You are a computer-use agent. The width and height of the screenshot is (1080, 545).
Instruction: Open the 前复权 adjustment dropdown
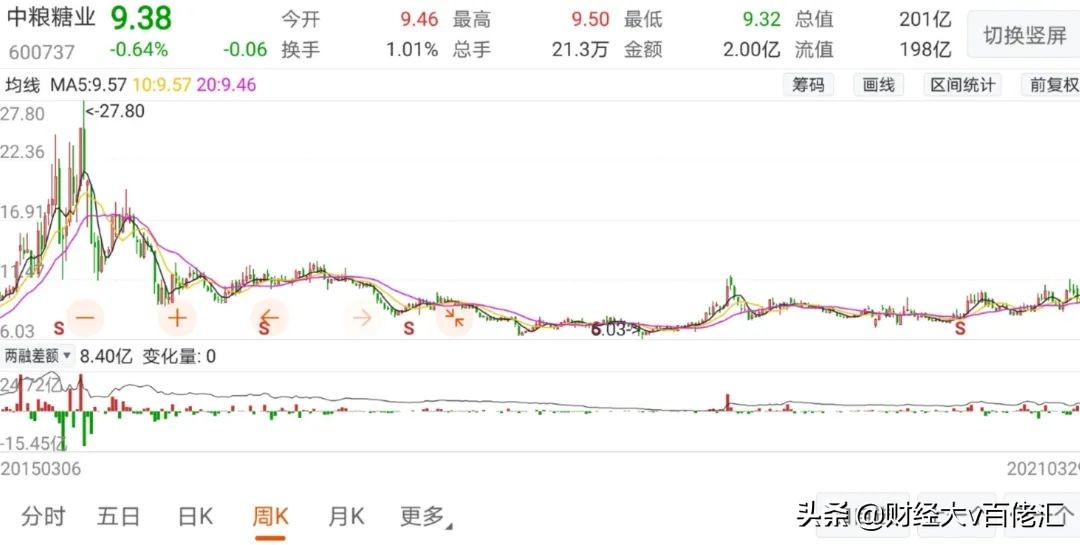click(x=1052, y=85)
